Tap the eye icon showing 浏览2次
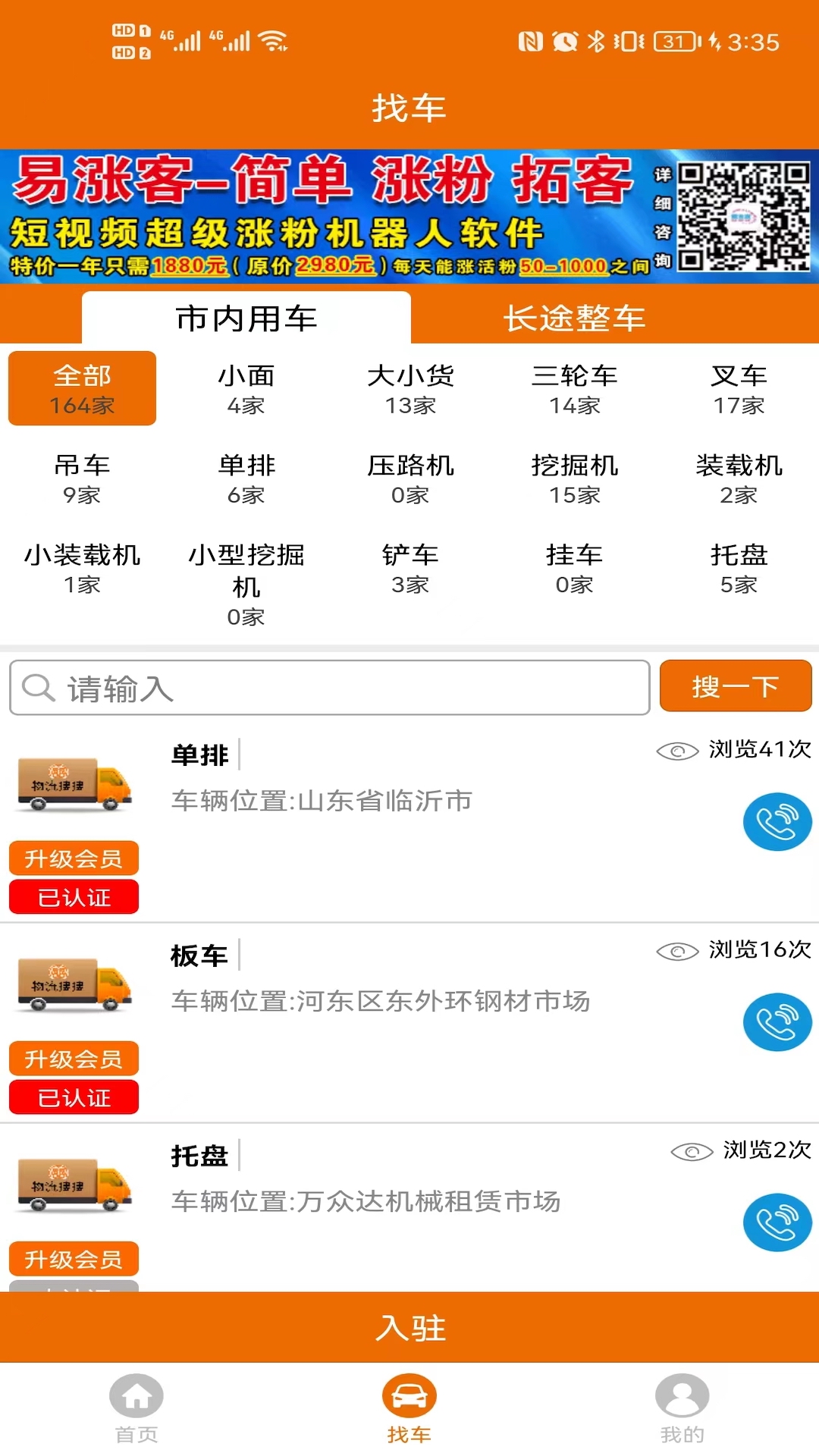This screenshot has width=819, height=1456. pyautogui.click(x=692, y=1153)
